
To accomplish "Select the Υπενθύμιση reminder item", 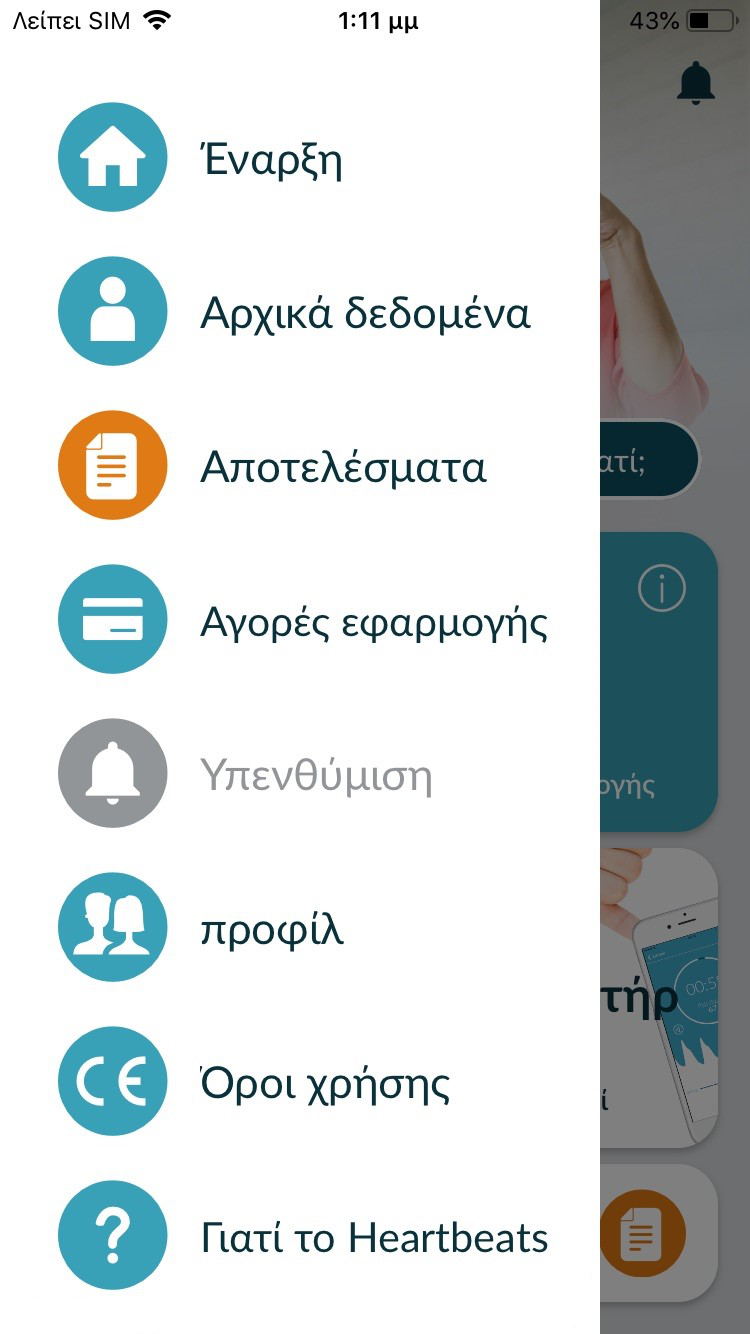I will point(315,775).
